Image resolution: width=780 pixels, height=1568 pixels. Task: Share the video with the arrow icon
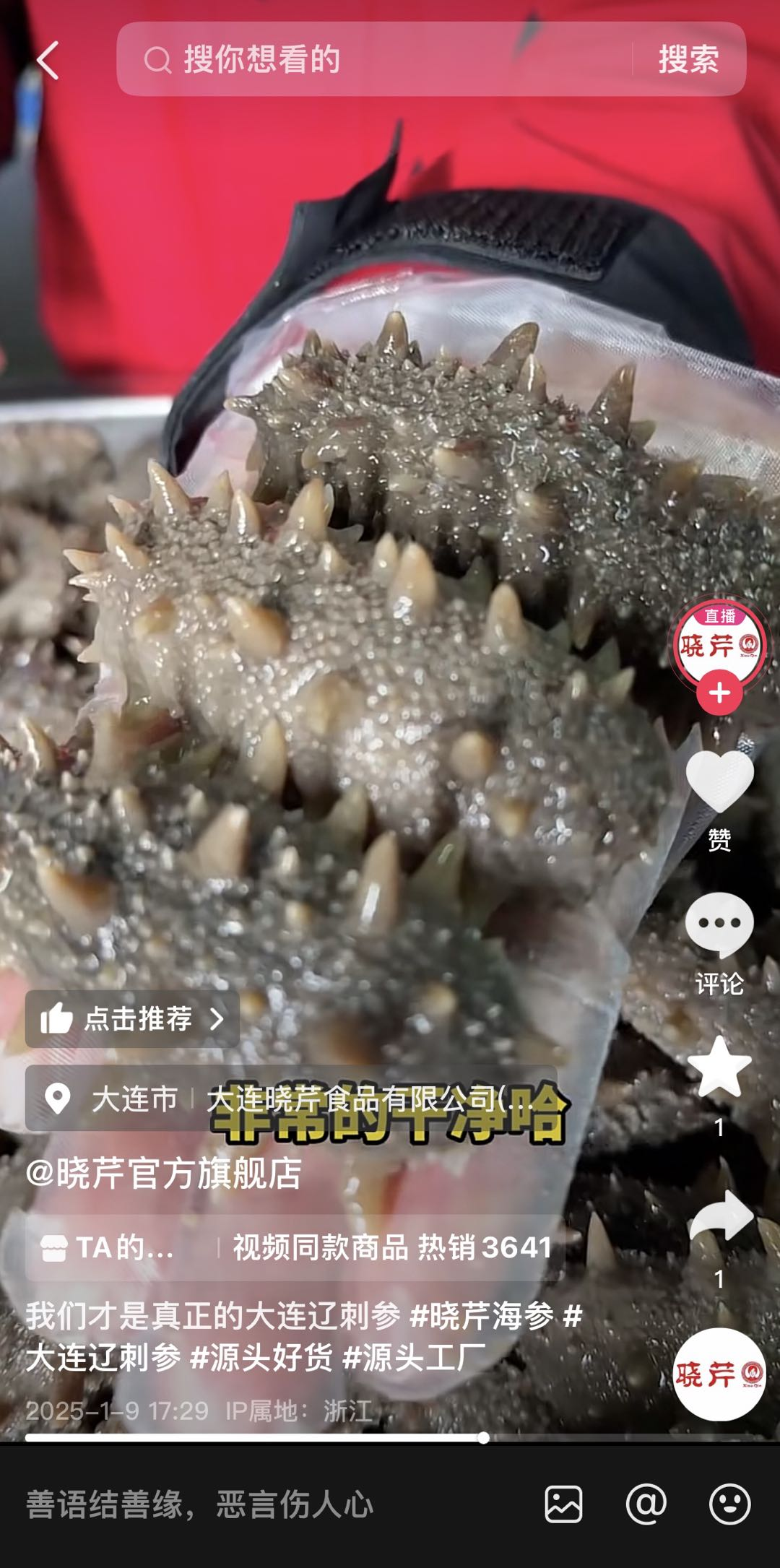click(x=719, y=1217)
